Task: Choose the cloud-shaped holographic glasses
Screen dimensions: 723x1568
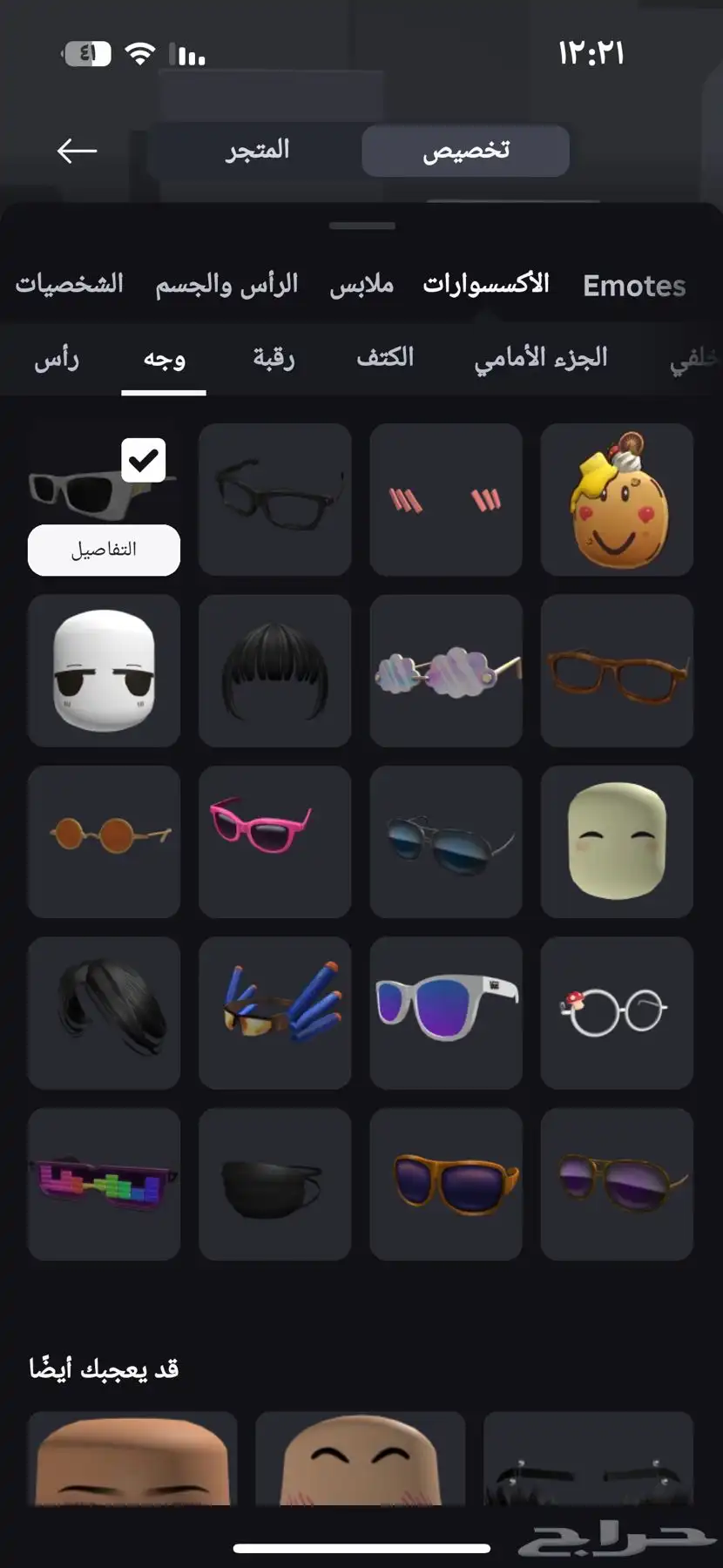Action: tap(446, 671)
